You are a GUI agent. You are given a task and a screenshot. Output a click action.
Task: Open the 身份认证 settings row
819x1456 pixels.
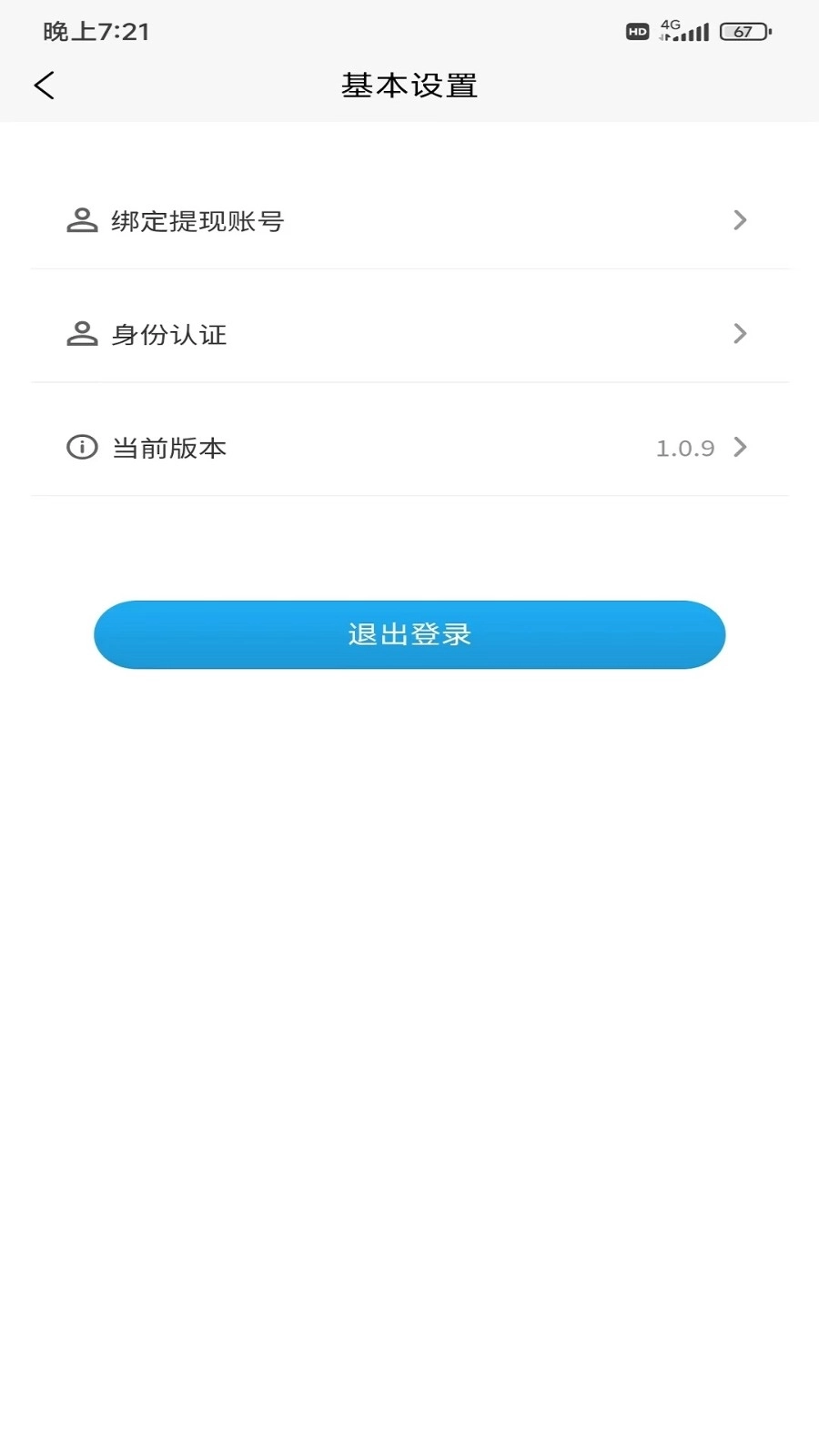[x=409, y=334]
